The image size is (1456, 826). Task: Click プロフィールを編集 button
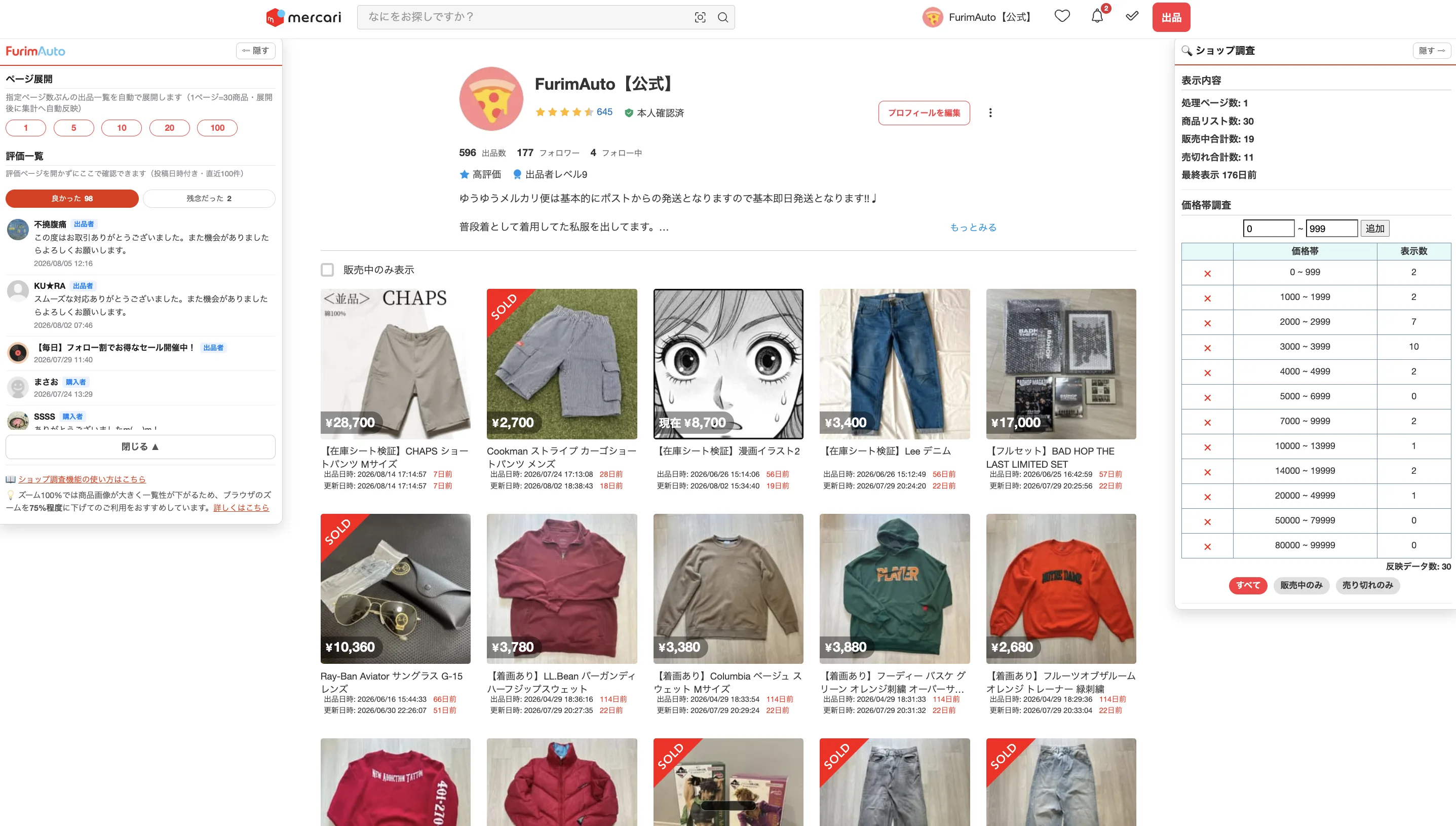click(x=924, y=113)
